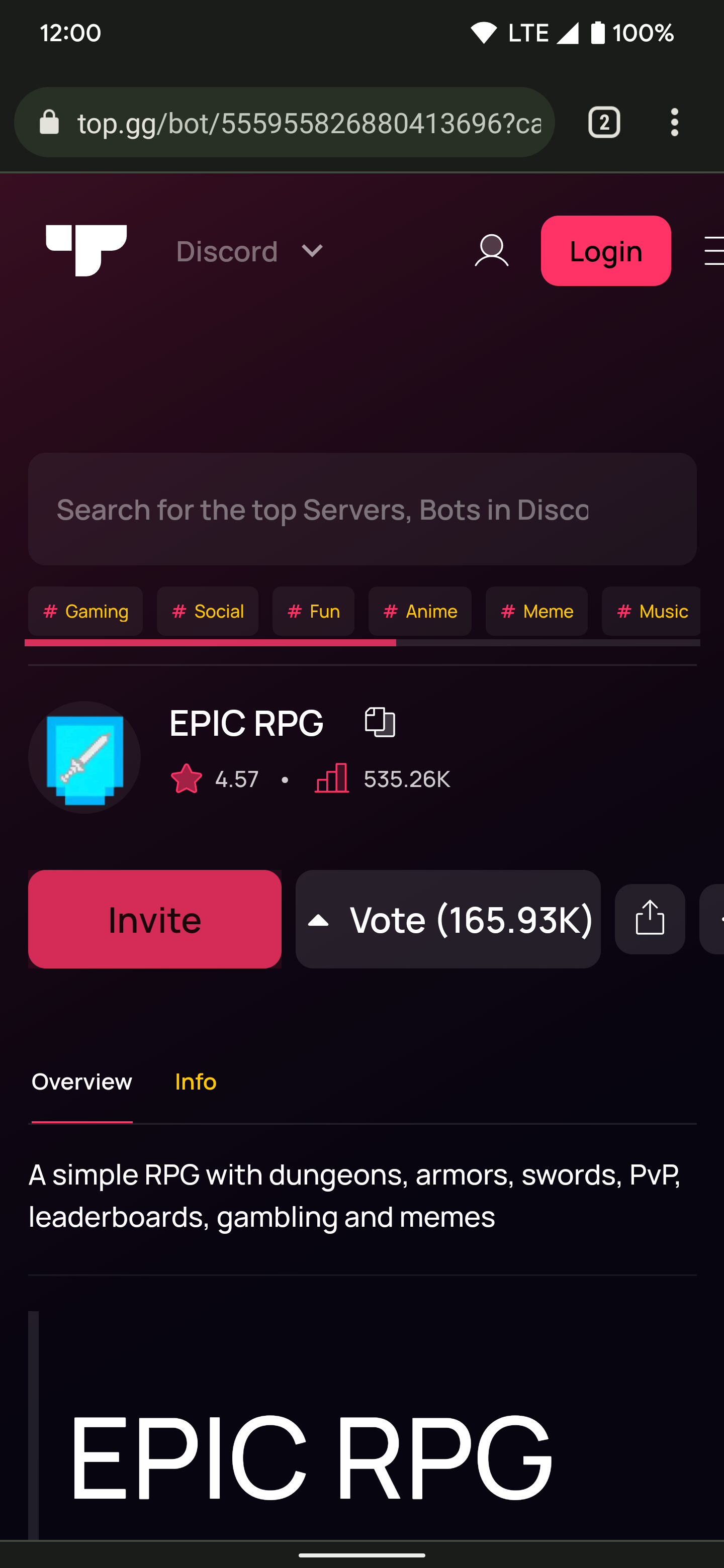The width and height of the screenshot is (724, 1568).
Task: Vote for the EPIC RPG bot
Action: 448,919
